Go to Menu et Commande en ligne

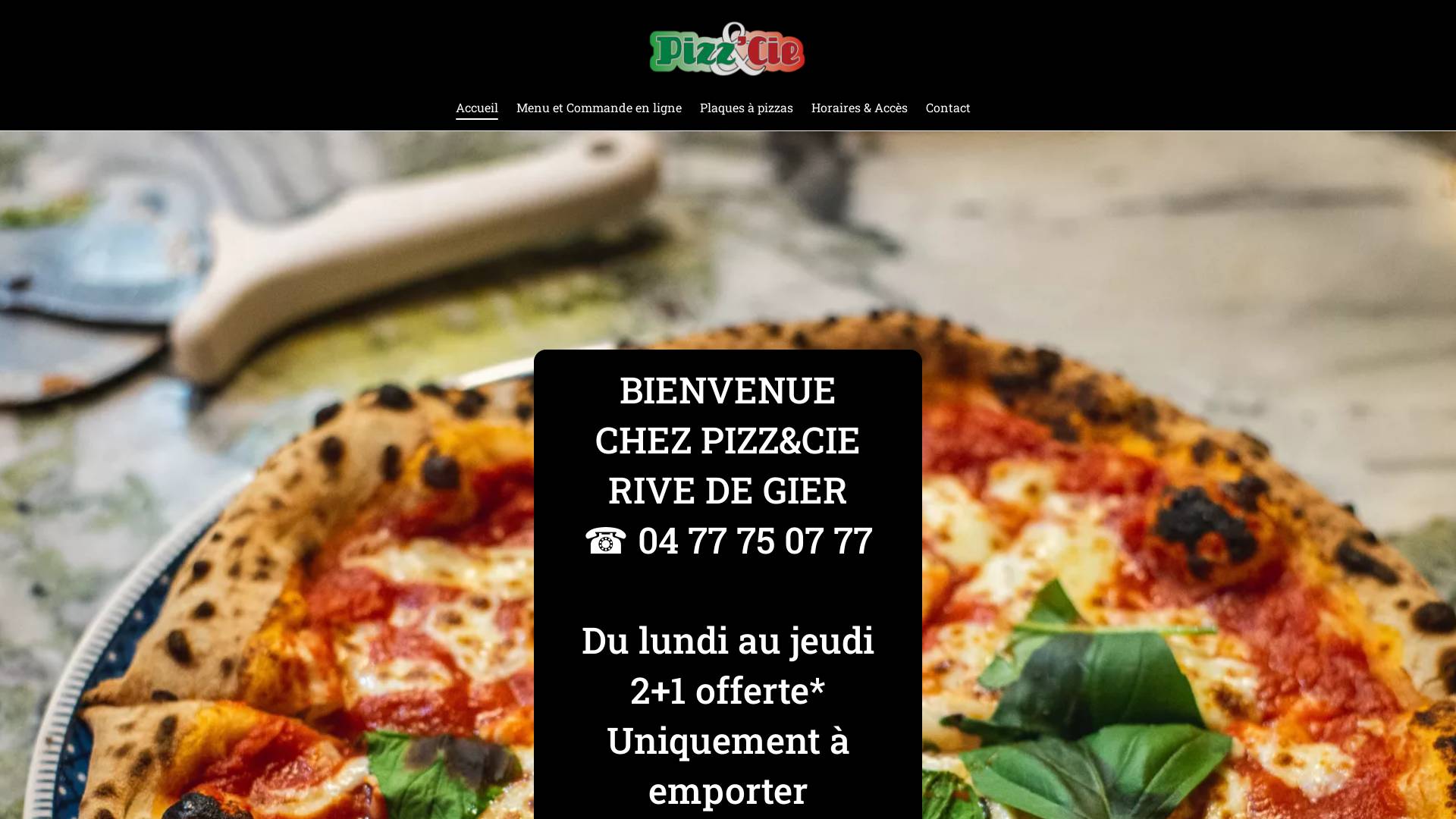pos(598,108)
